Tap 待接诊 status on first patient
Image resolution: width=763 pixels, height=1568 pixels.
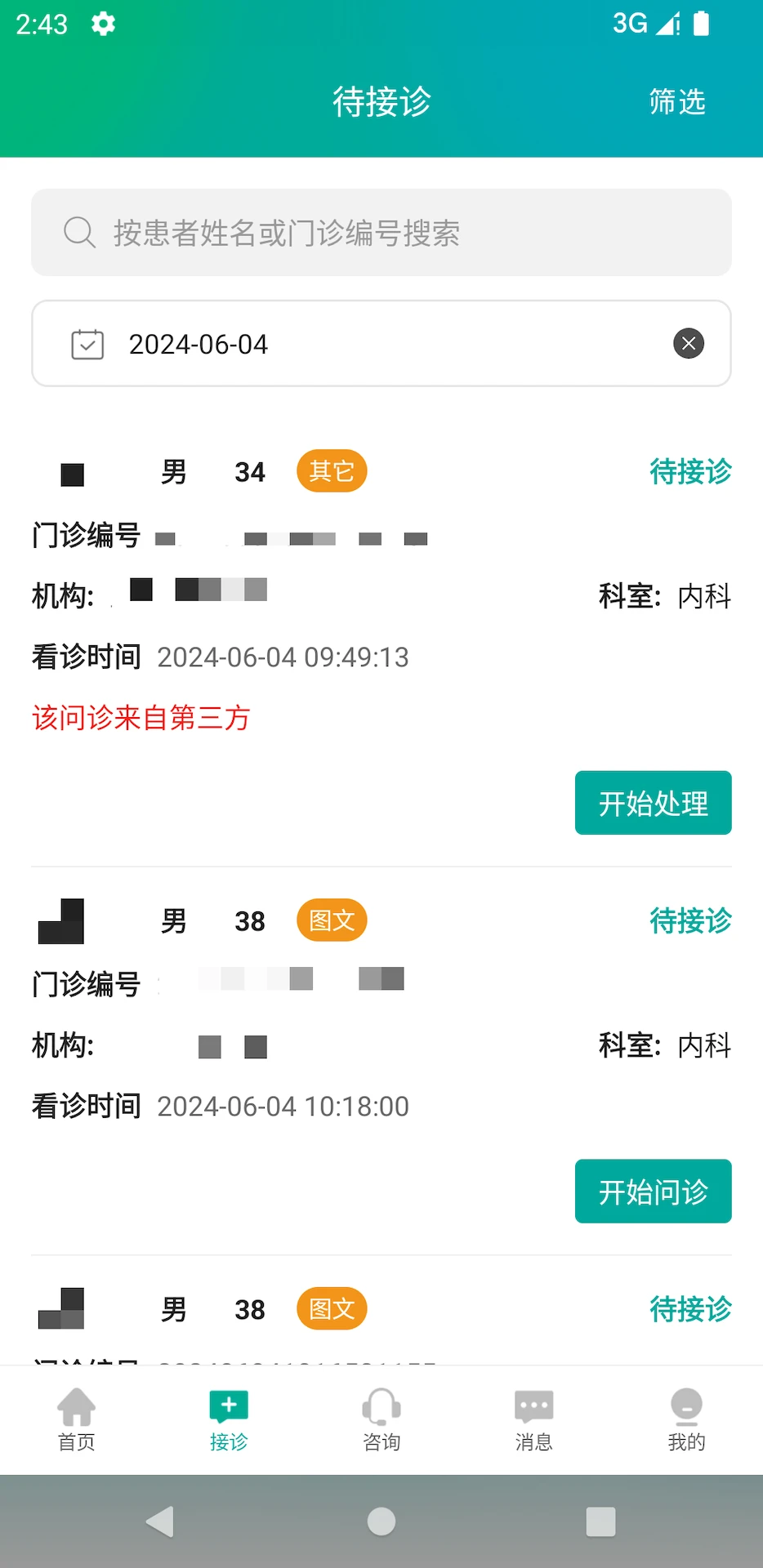tap(689, 472)
